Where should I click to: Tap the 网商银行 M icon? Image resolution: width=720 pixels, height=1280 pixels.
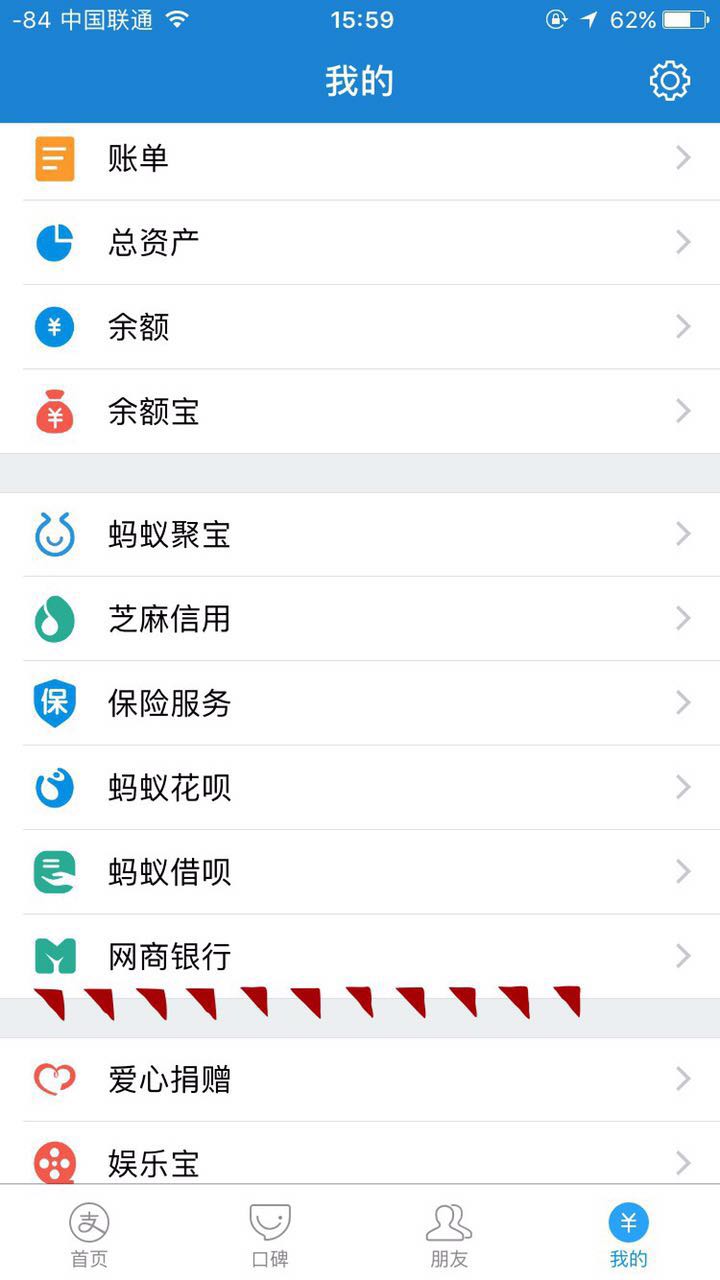pos(54,956)
